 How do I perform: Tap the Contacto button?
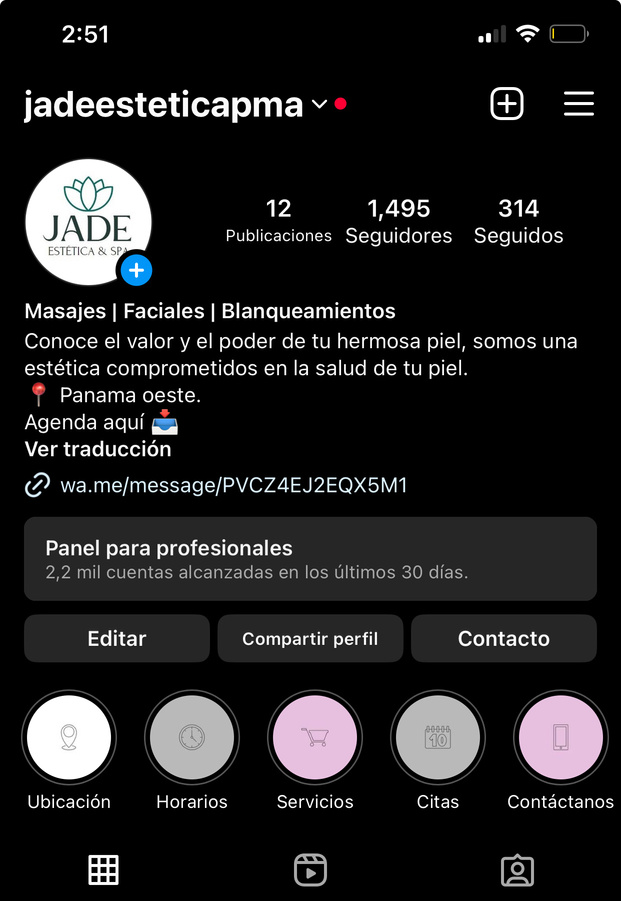pyautogui.click(x=503, y=638)
